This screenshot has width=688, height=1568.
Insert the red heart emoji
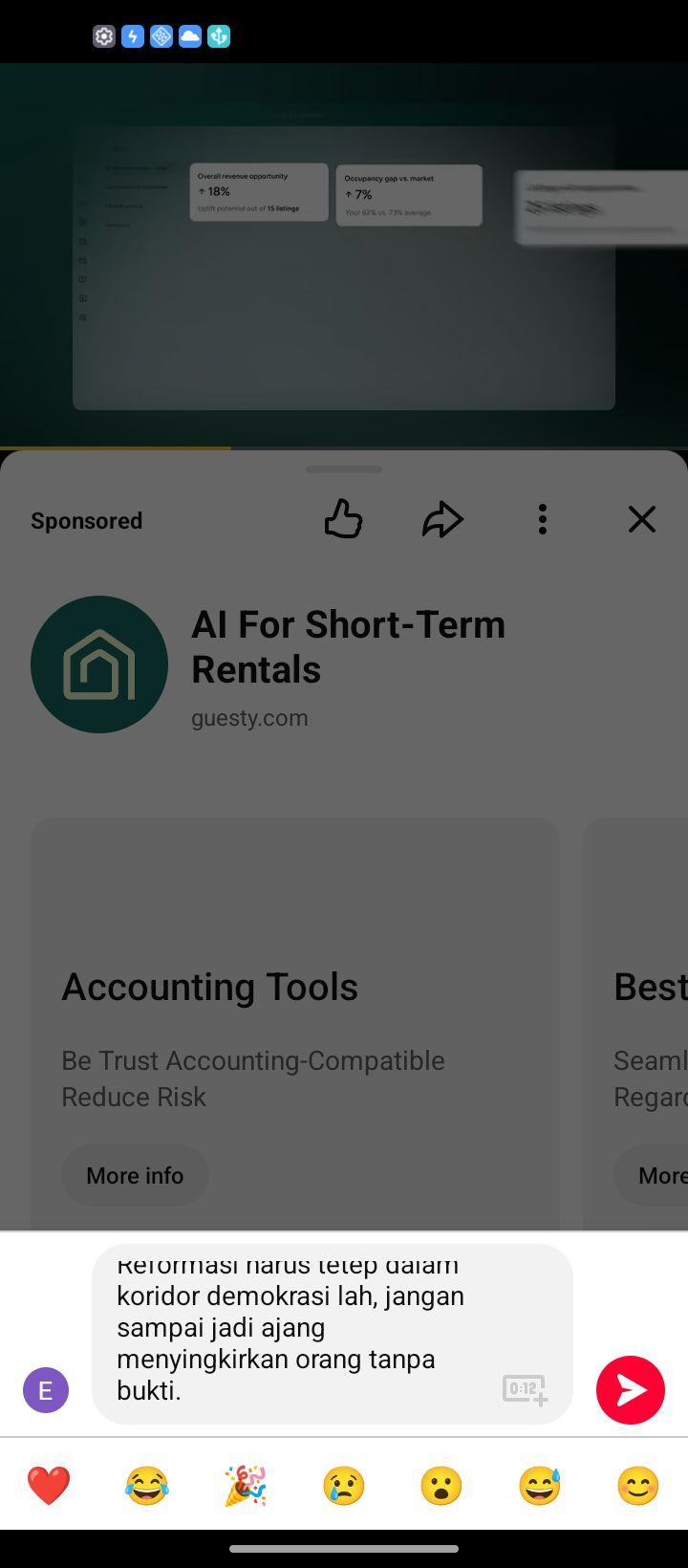click(x=49, y=1486)
